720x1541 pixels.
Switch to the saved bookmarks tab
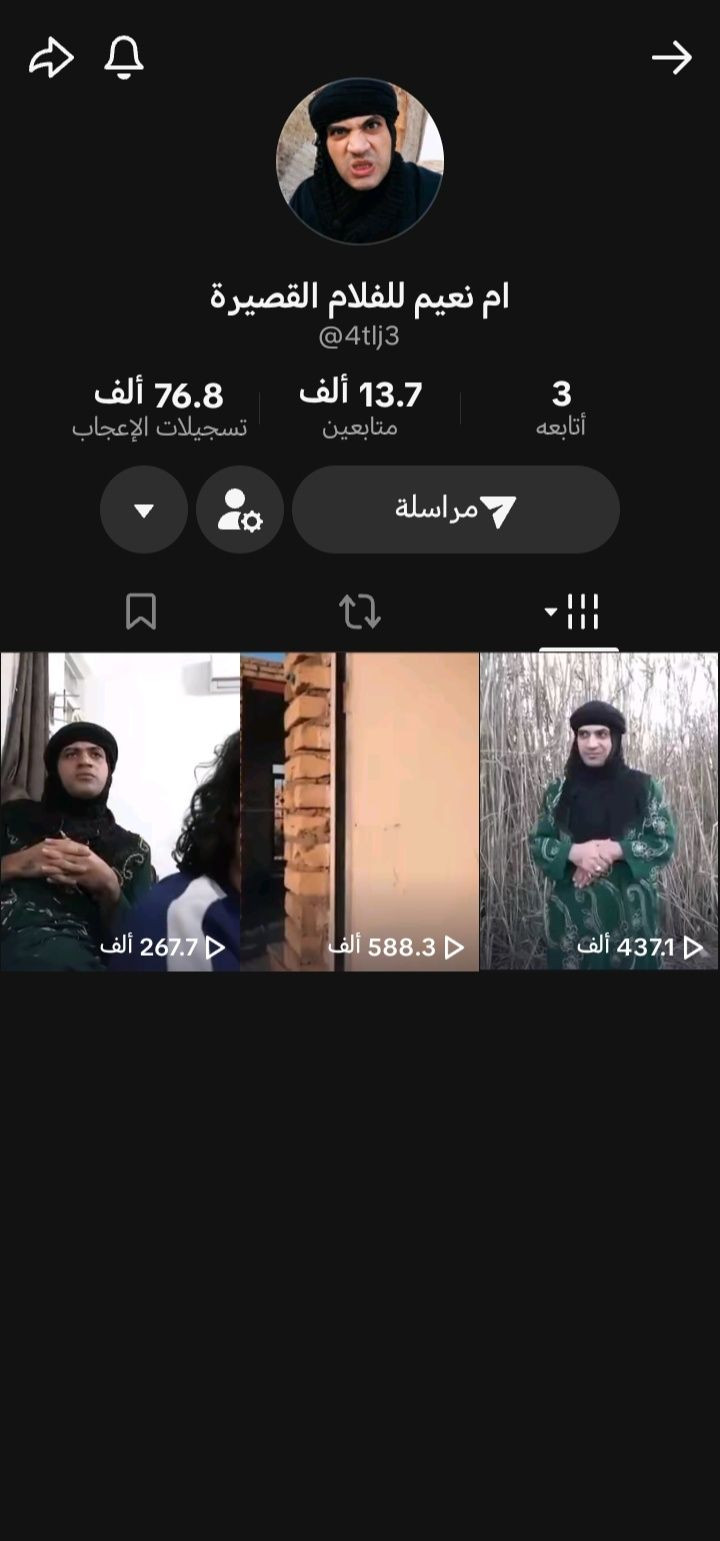click(x=141, y=611)
